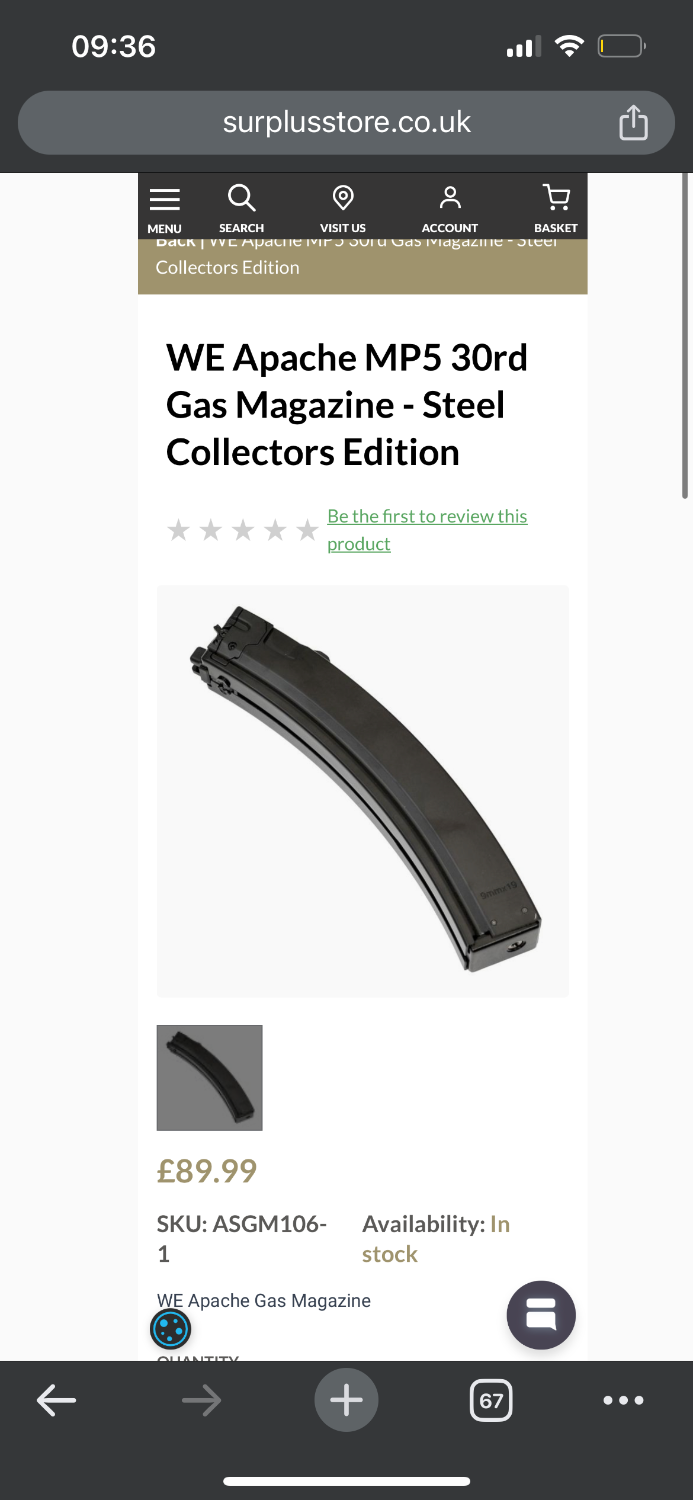
Task: Go back to the previous page
Action: tap(57, 1400)
